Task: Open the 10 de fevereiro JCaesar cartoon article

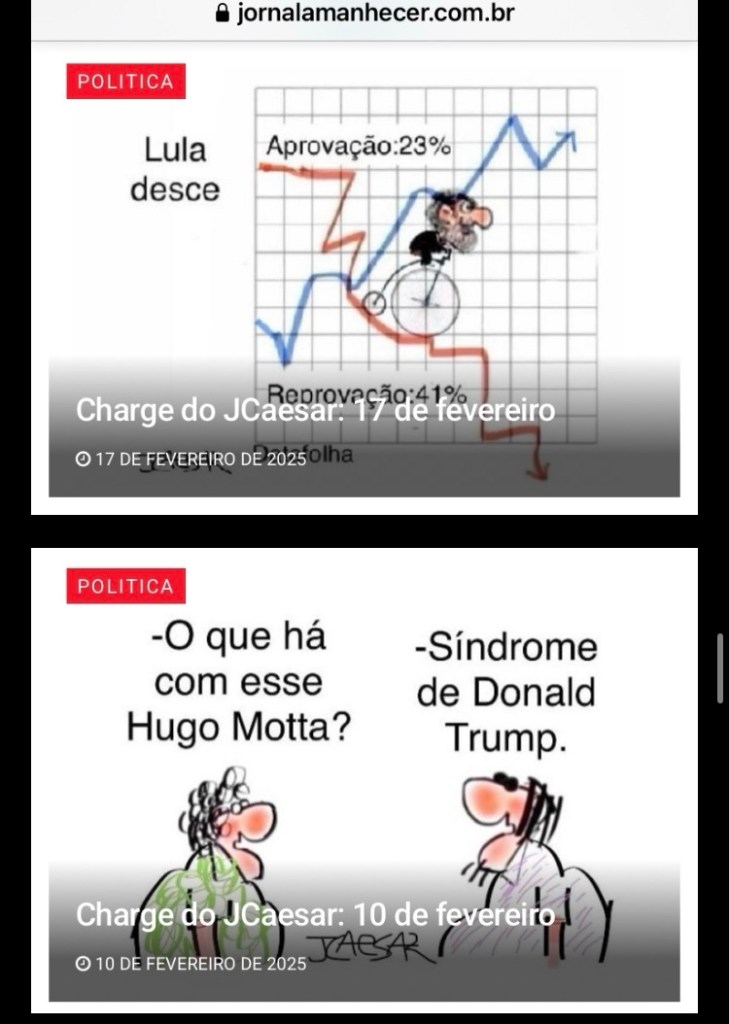Action: pyautogui.click(x=315, y=915)
